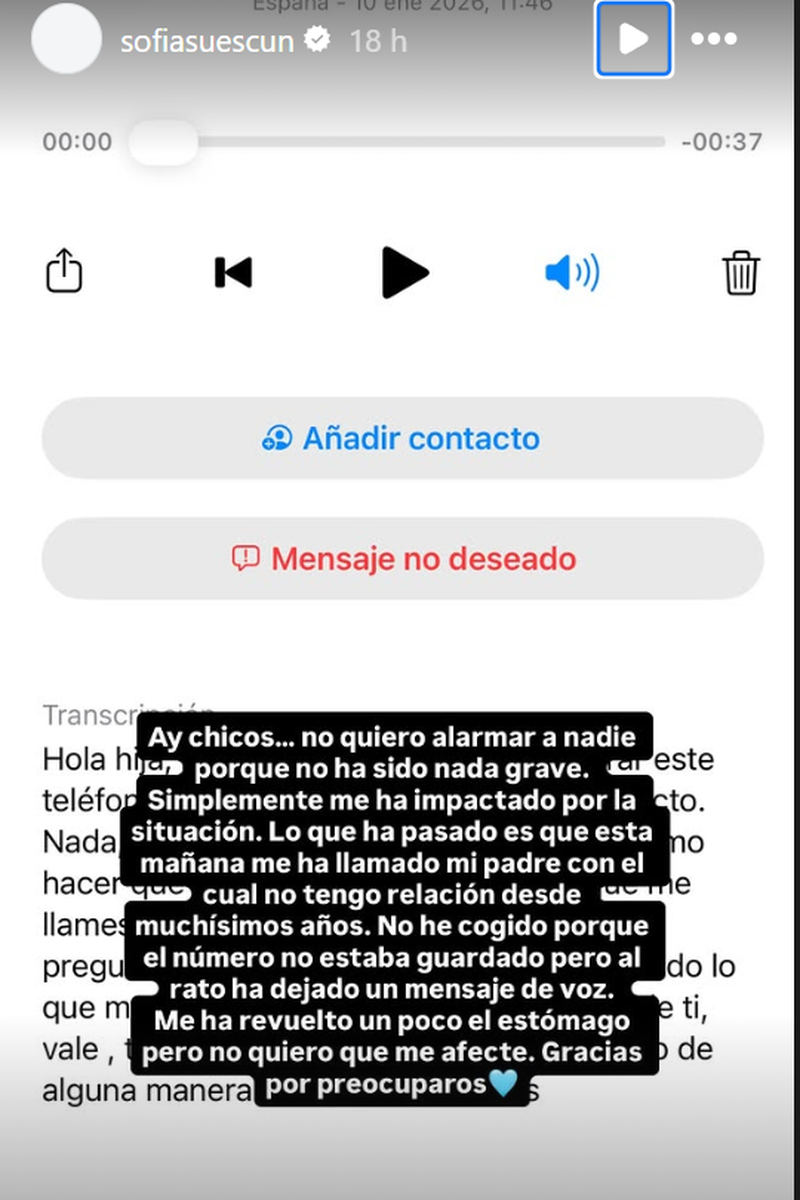Mute the voicemail audio via the speaker control
The width and height of the screenshot is (800, 1200).
(571, 271)
